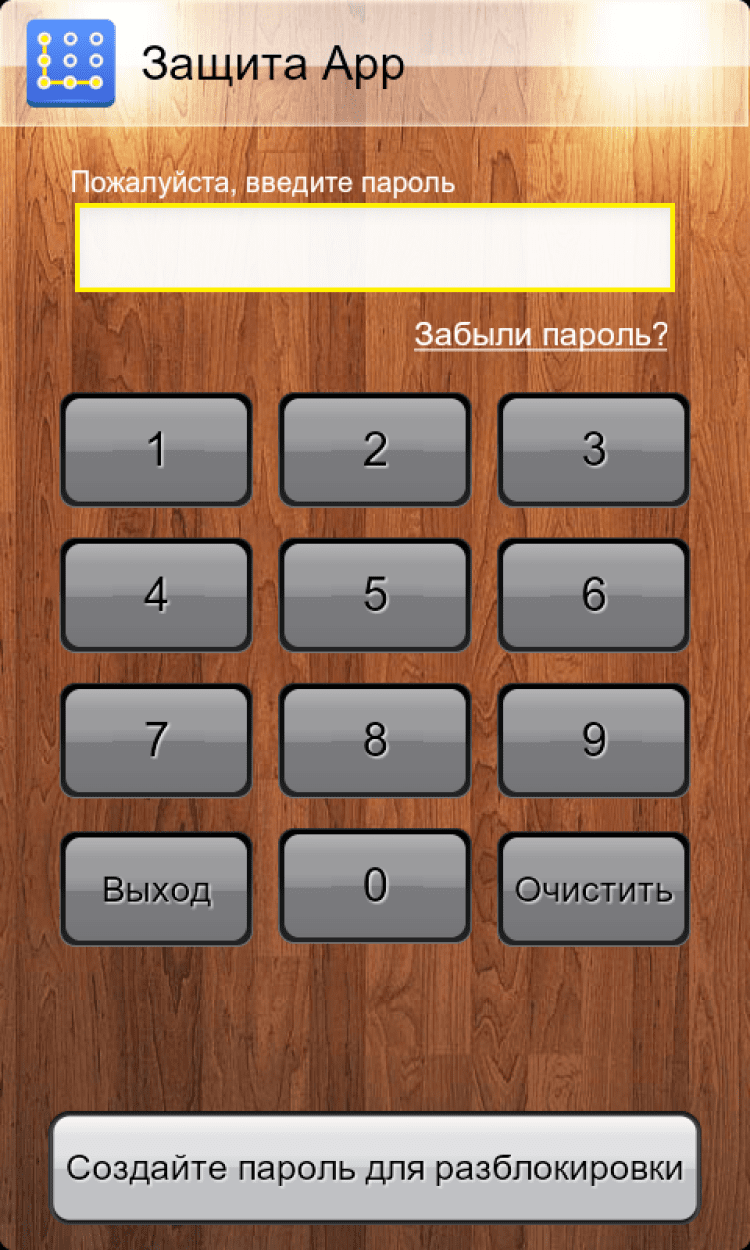Tap the Выход exit button
Image resolution: width=750 pixels, height=1250 pixels.
156,889
